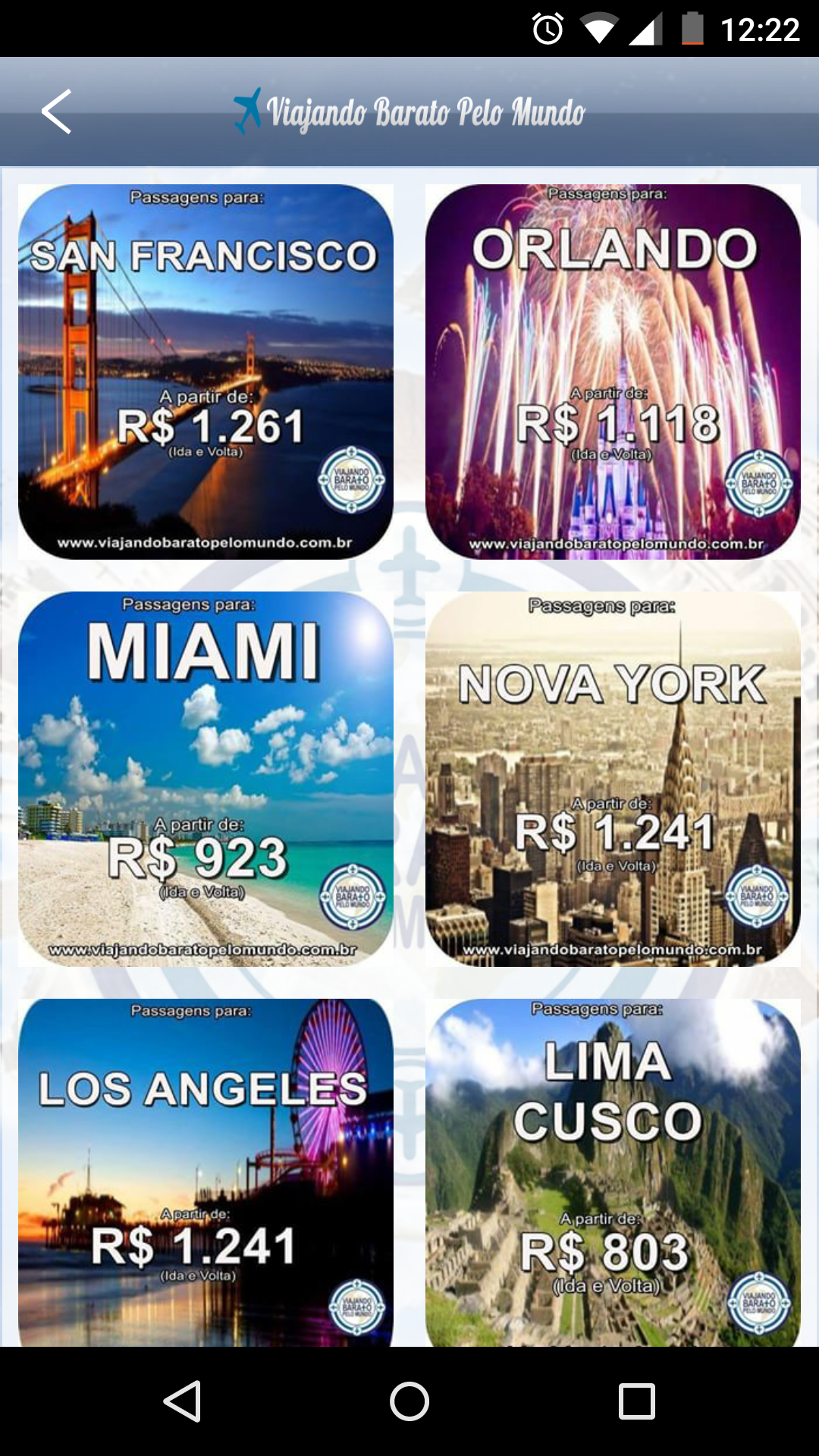Choose the Lima Cusco flight deal
Image resolution: width=819 pixels, height=1456 pixels.
[x=613, y=1172]
